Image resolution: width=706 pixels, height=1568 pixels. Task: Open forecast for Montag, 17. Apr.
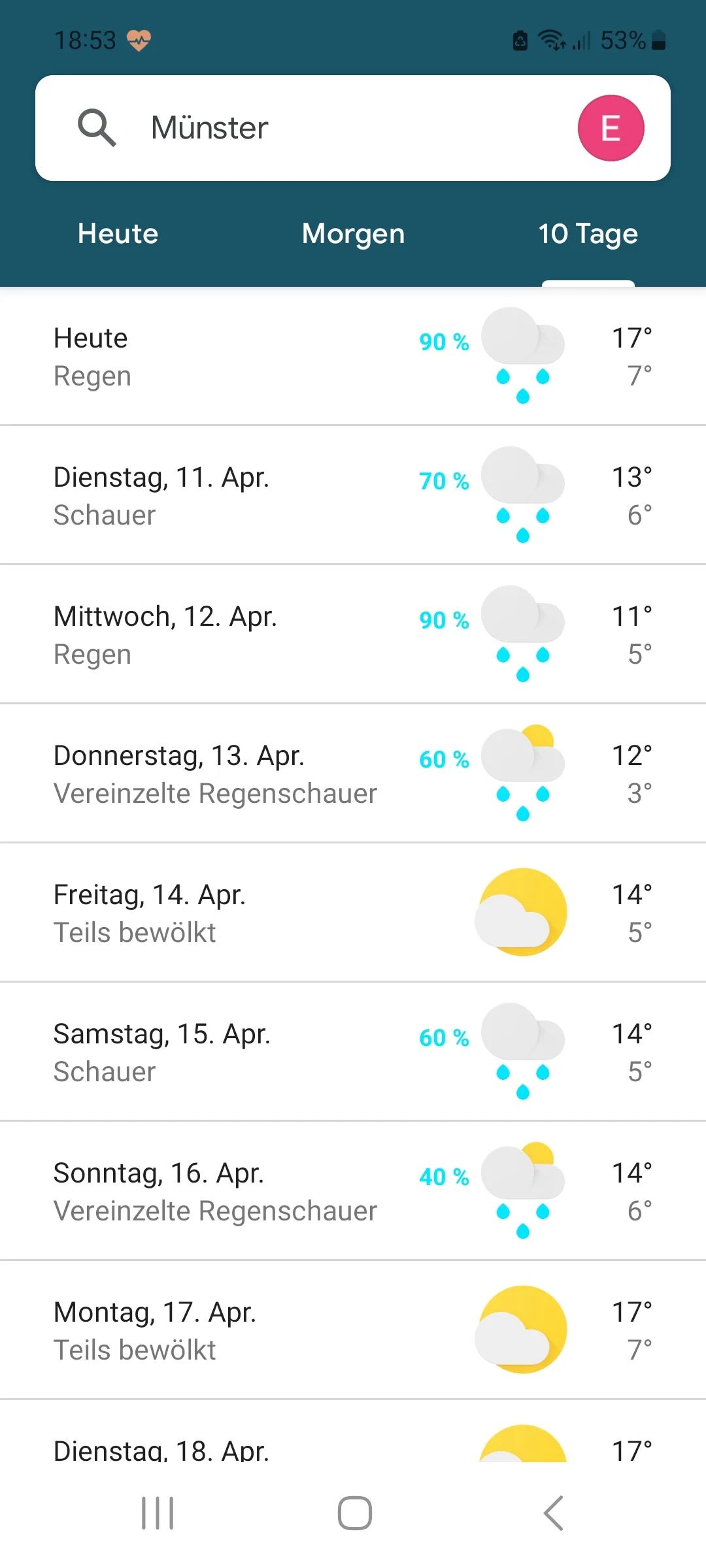tap(353, 1330)
